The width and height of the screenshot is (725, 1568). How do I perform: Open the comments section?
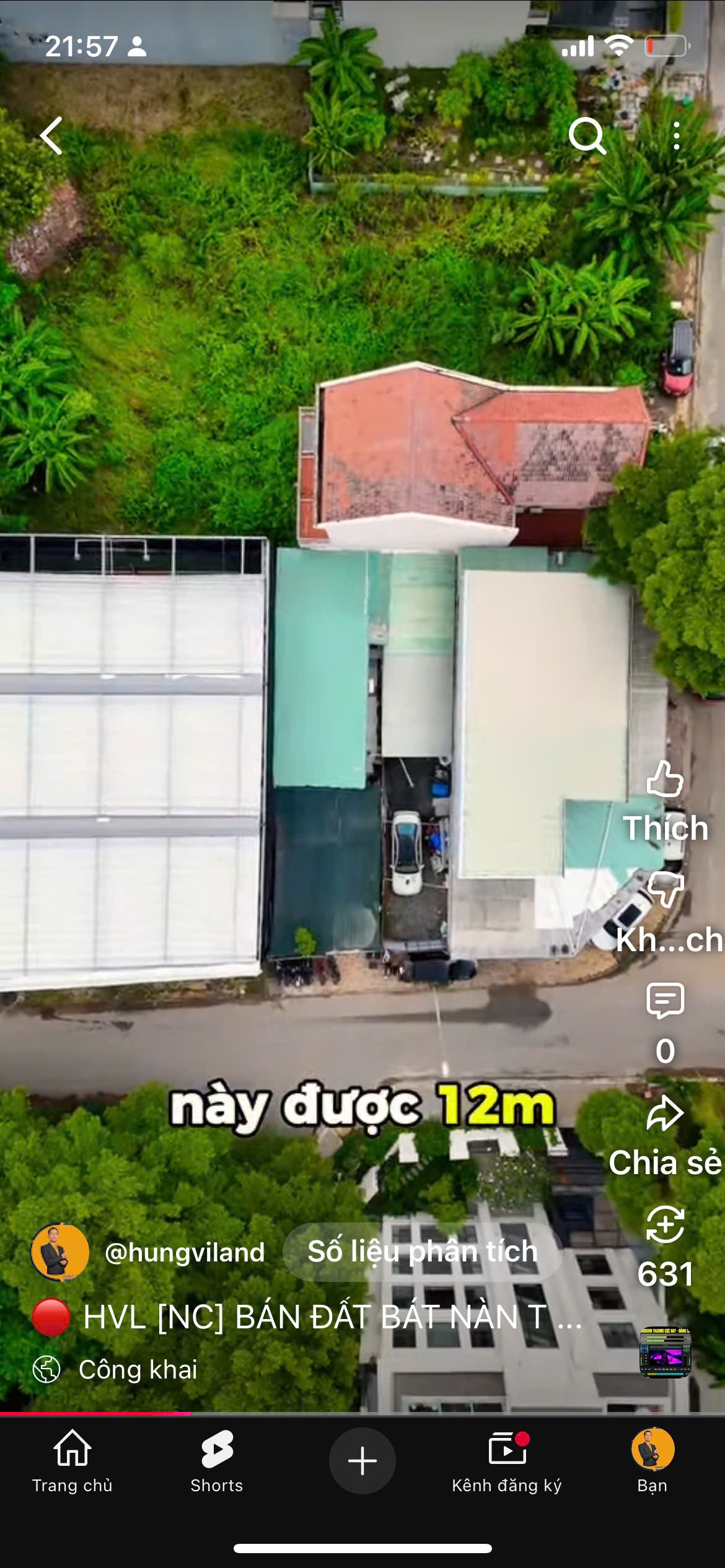pyautogui.click(x=665, y=1001)
